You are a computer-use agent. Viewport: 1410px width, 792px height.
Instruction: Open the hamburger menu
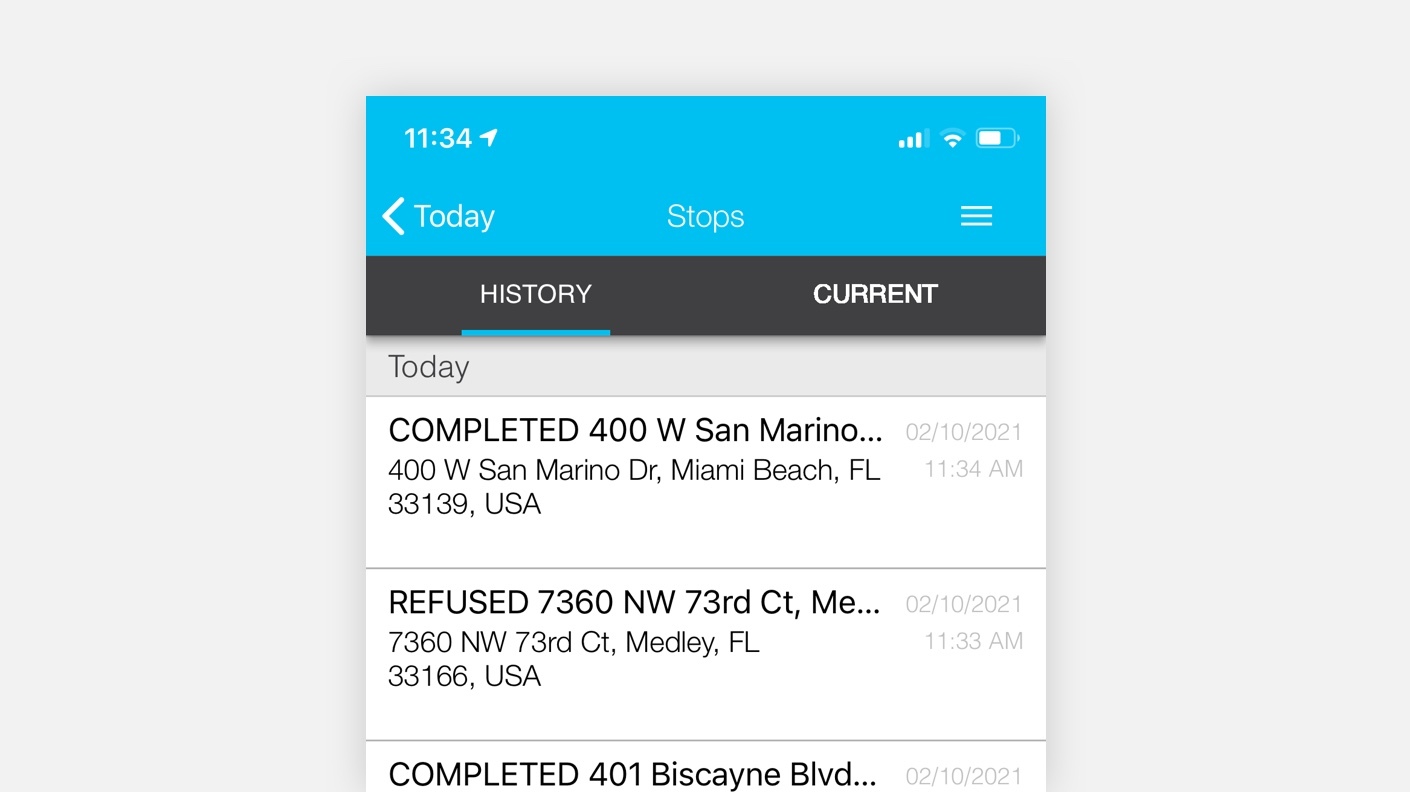(976, 216)
